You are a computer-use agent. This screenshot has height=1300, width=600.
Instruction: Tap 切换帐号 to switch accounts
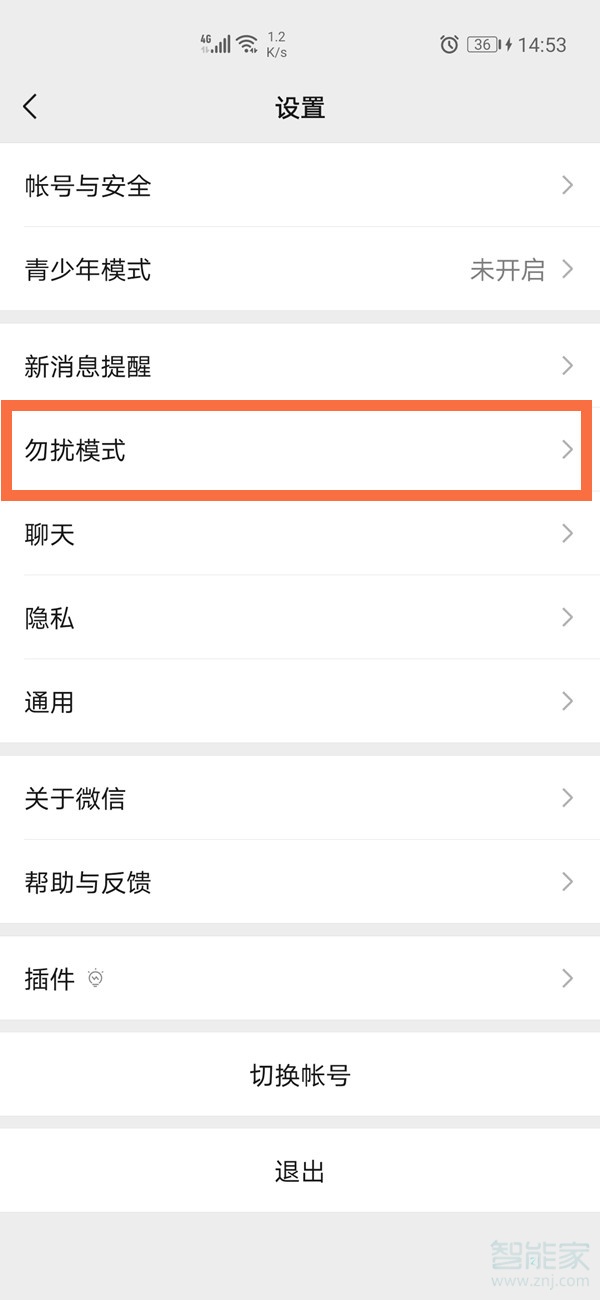tap(300, 1075)
